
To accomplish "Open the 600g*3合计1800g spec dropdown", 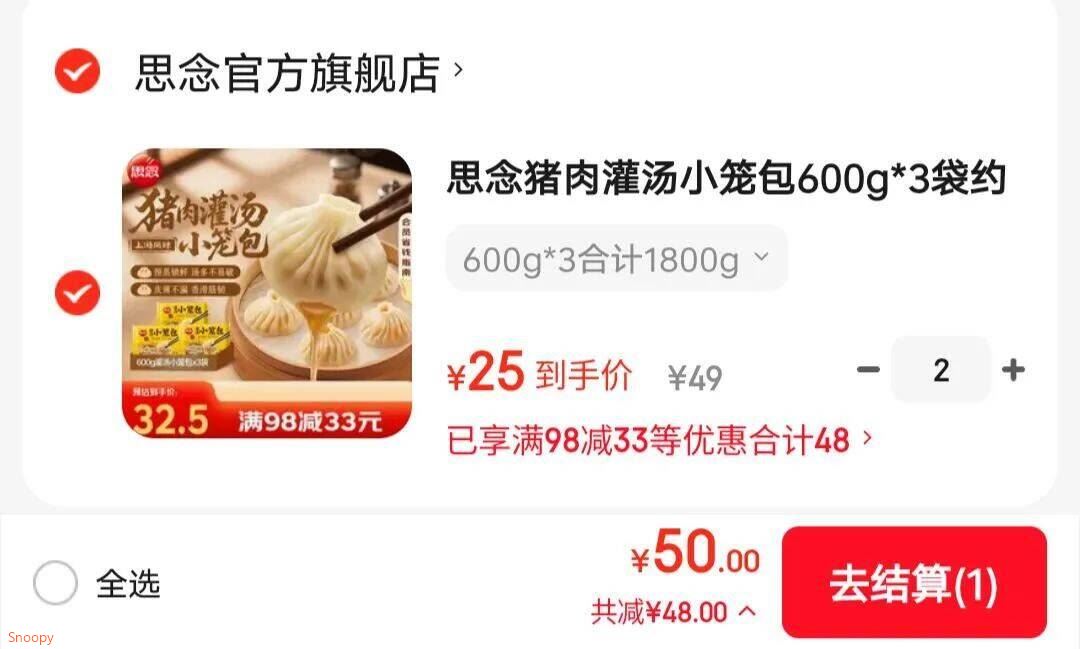I will tap(616, 259).
